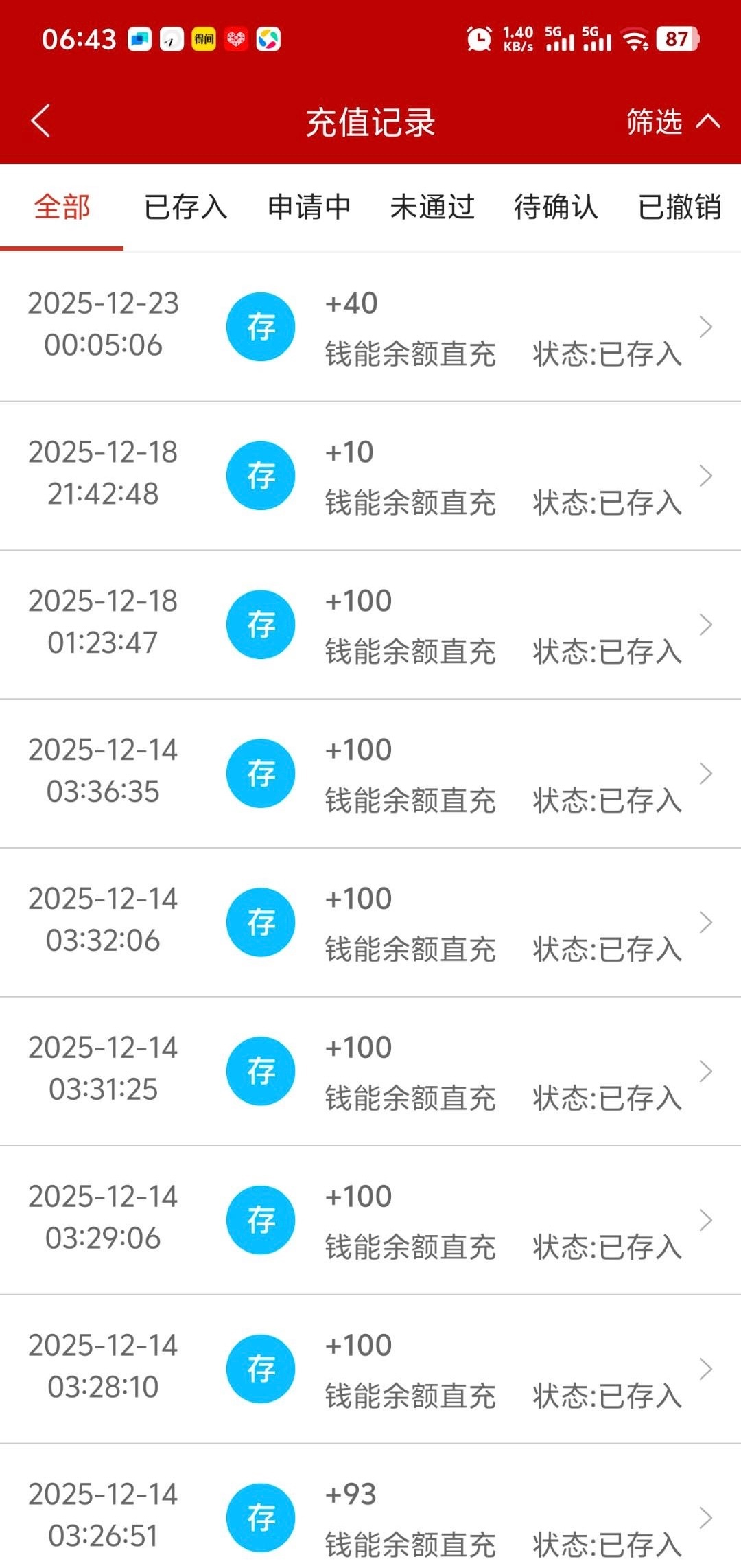
Task: Show the 未通过 tab
Action: (432, 207)
